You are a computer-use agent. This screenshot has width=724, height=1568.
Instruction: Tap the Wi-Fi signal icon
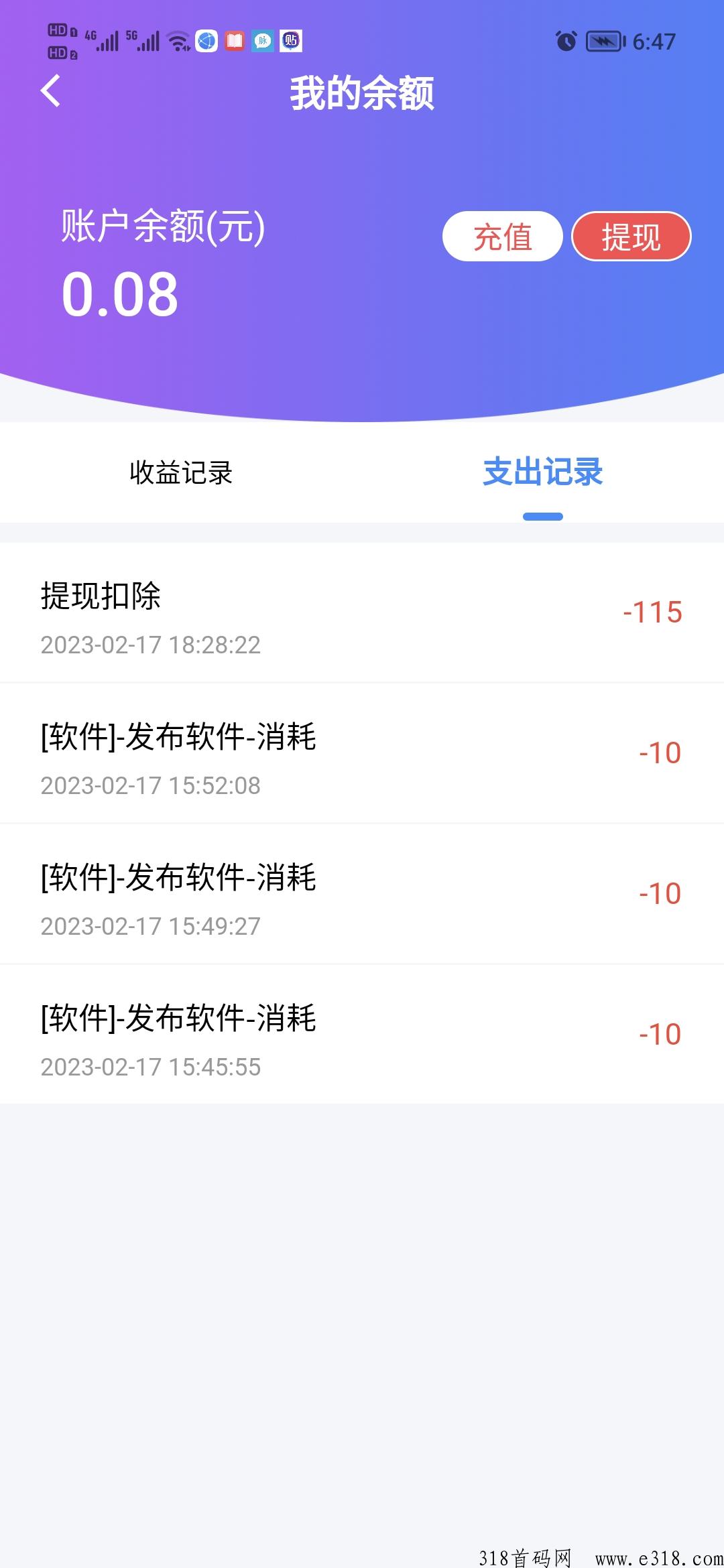178,40
